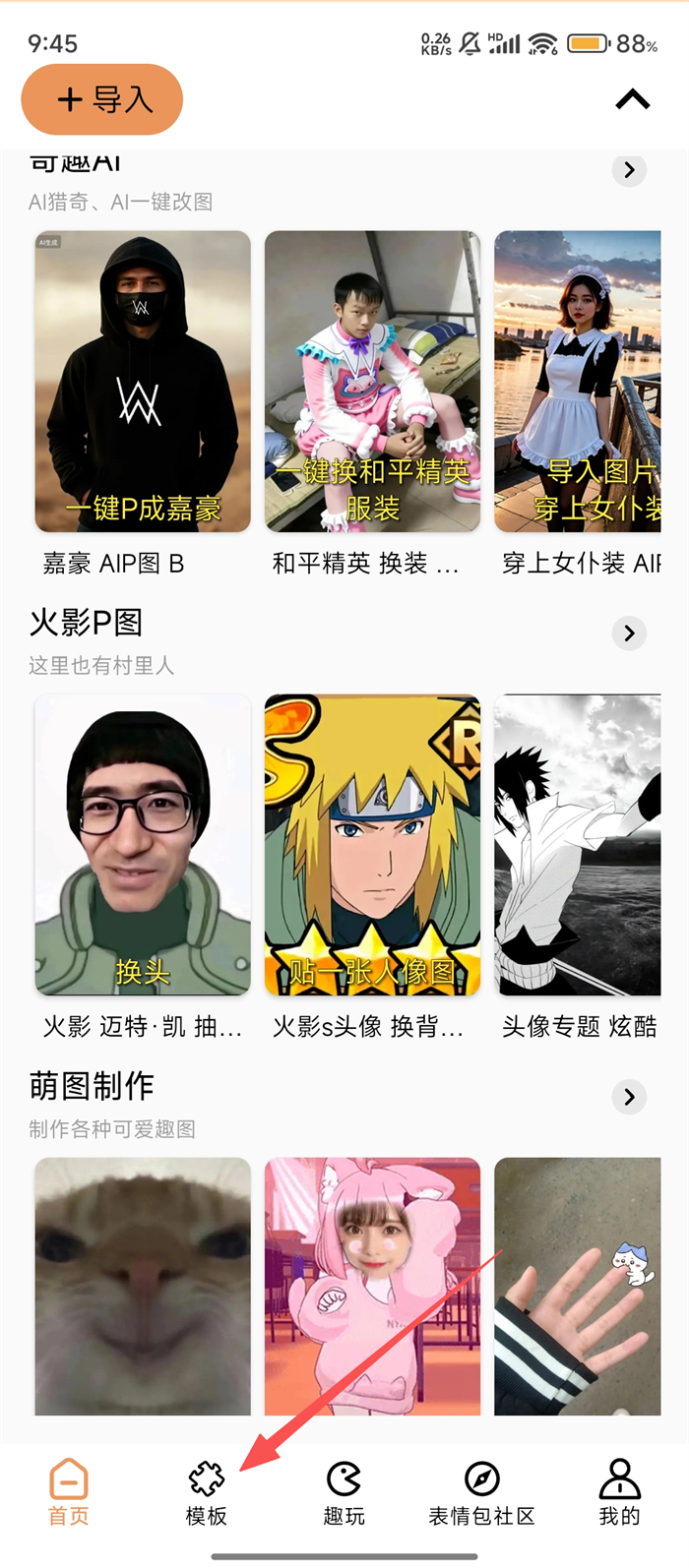Open the smiling cat face template
This screenshot has height=1568, width=689.
[x=143, y=1286]
